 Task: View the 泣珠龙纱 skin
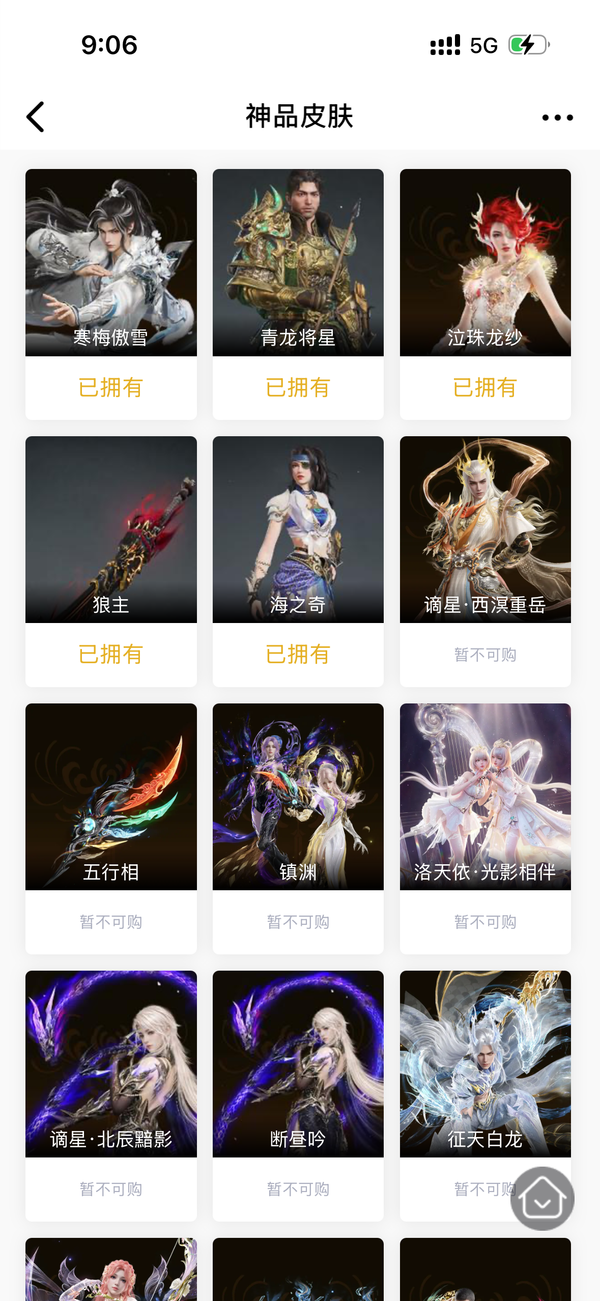[x=485, y=263]
